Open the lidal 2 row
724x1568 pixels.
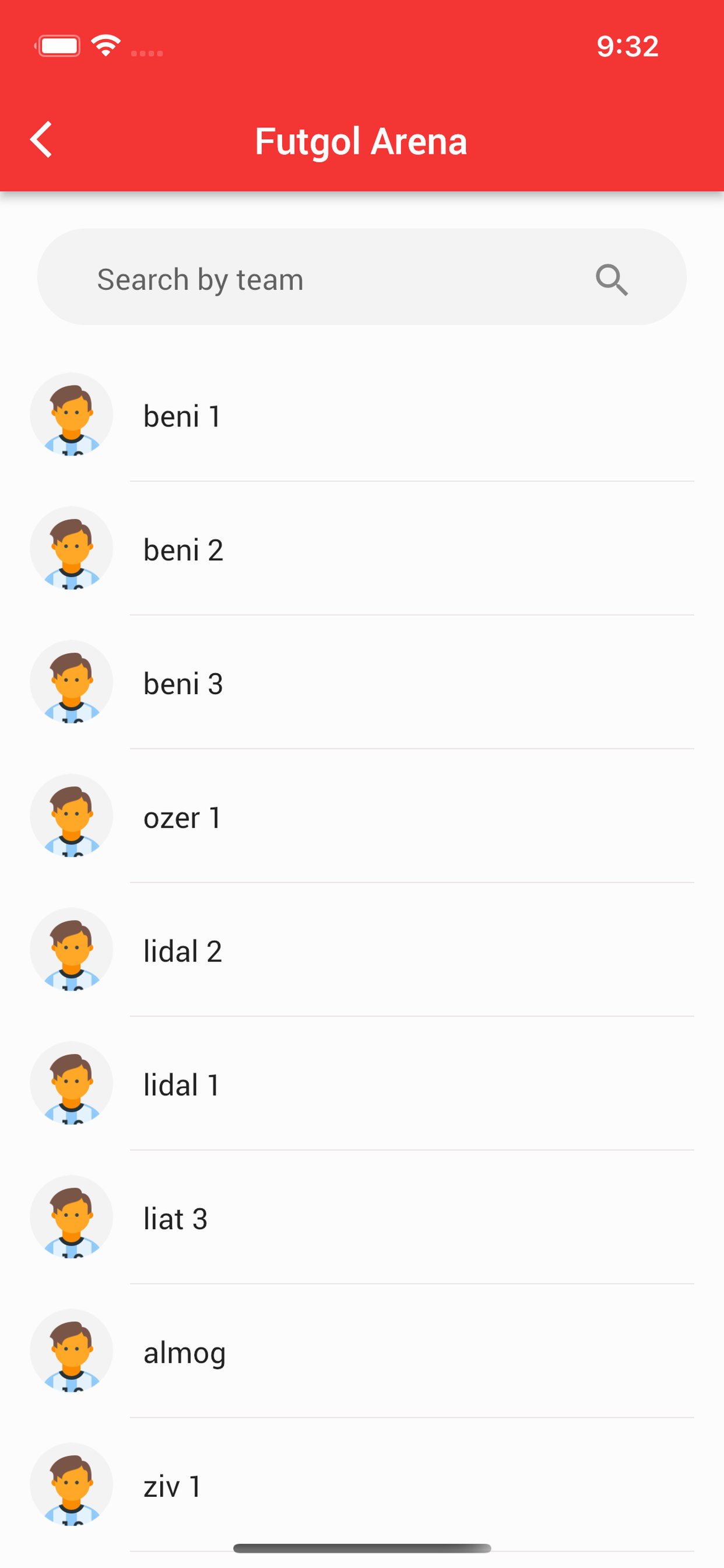pos(362,951)
